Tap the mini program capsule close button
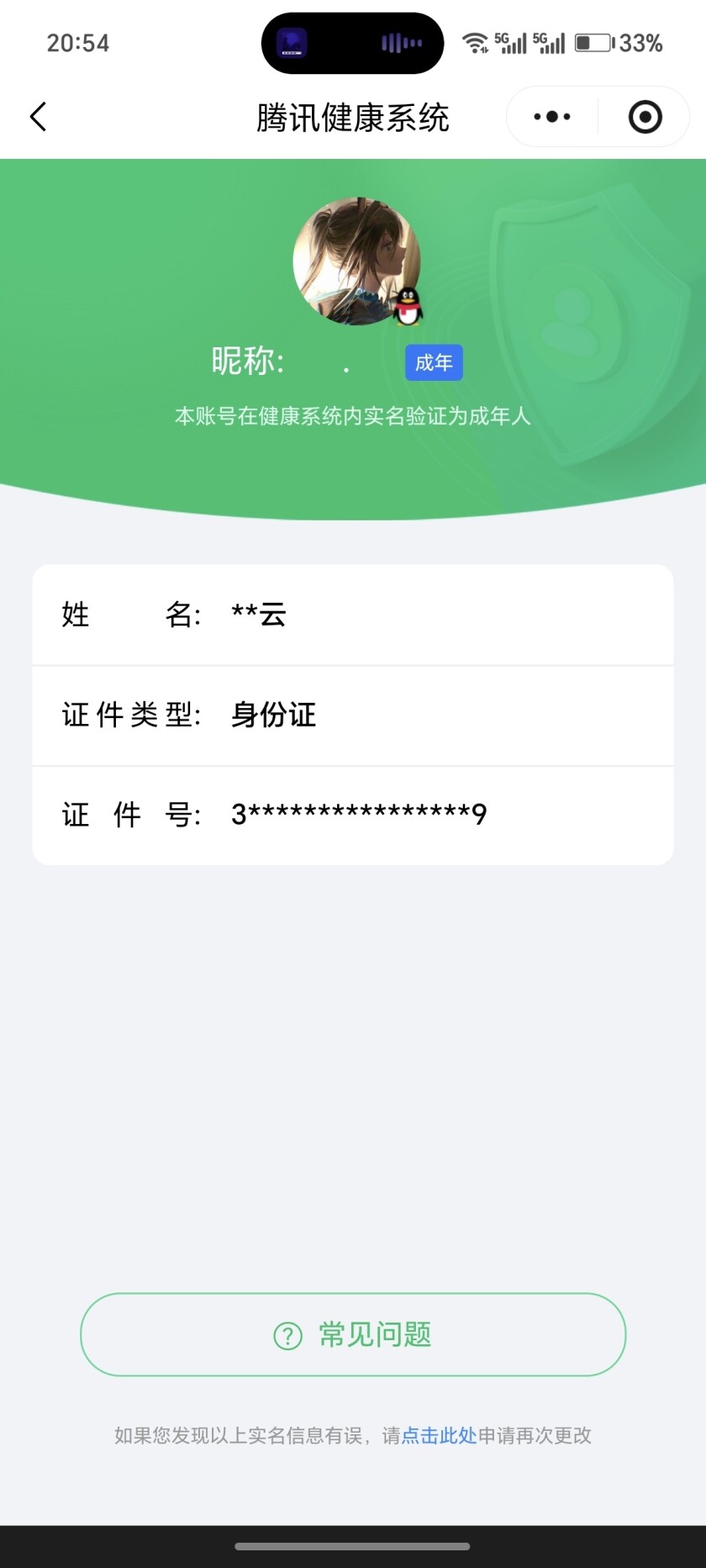The width and height of the screenshot is (706, 1568). (644, 117)
